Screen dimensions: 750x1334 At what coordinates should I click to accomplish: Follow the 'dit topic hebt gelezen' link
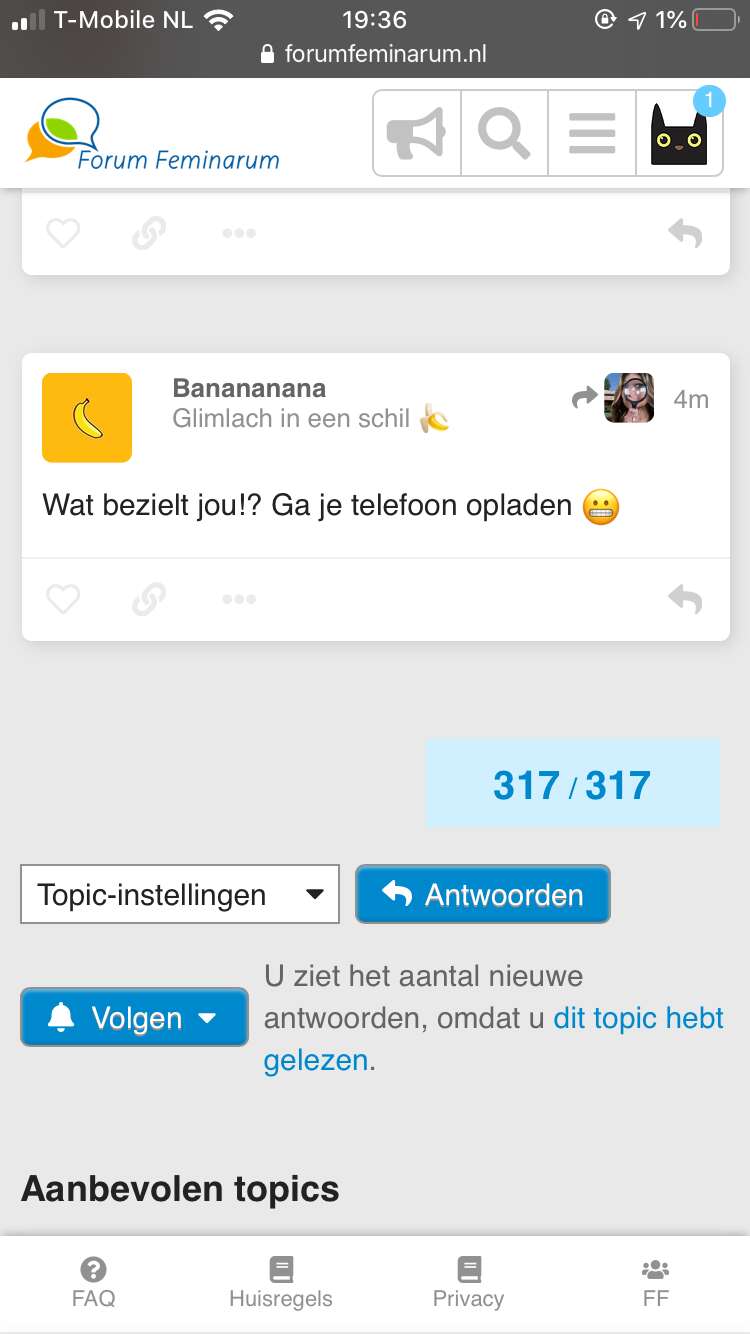(494, 1039)
